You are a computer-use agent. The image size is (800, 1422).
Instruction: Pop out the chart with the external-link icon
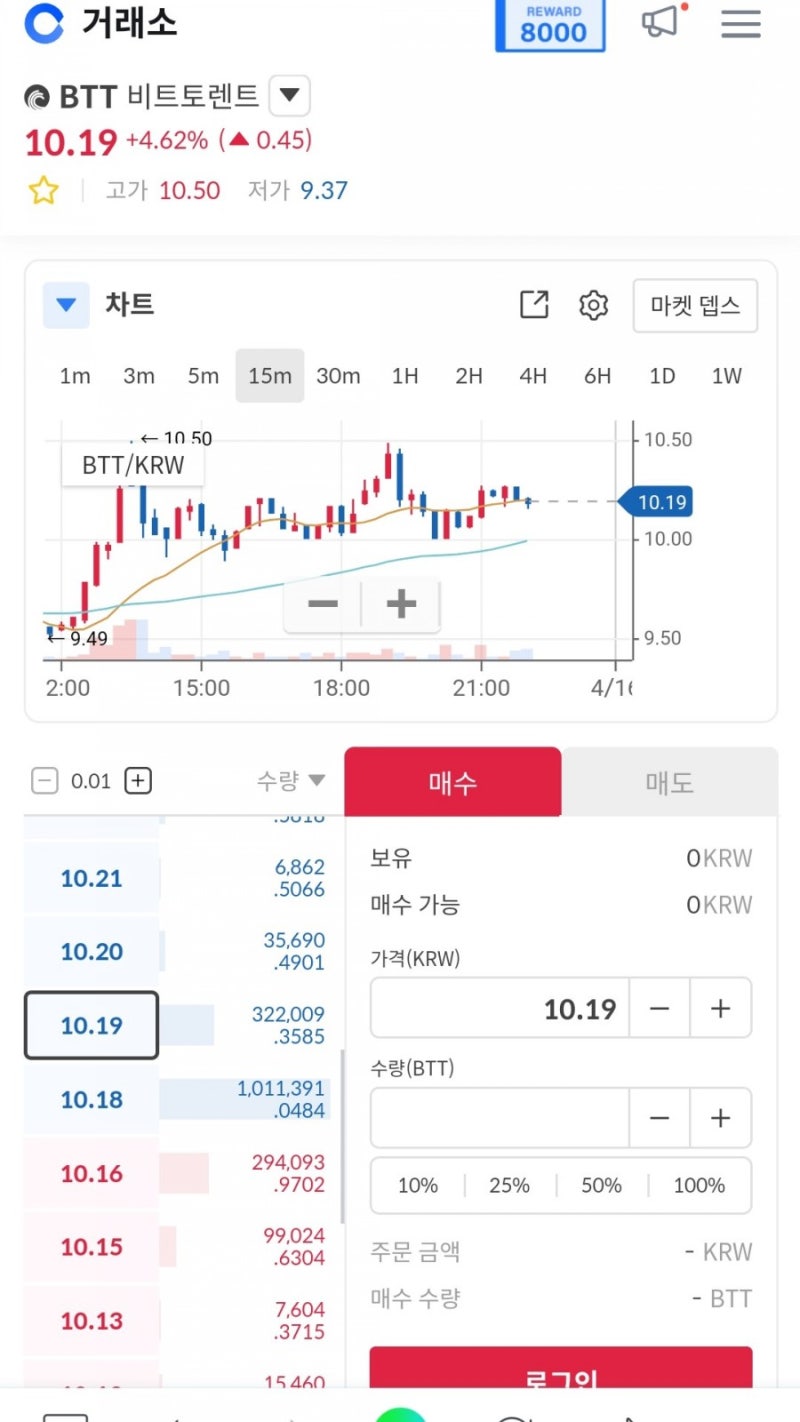point(534,305)
